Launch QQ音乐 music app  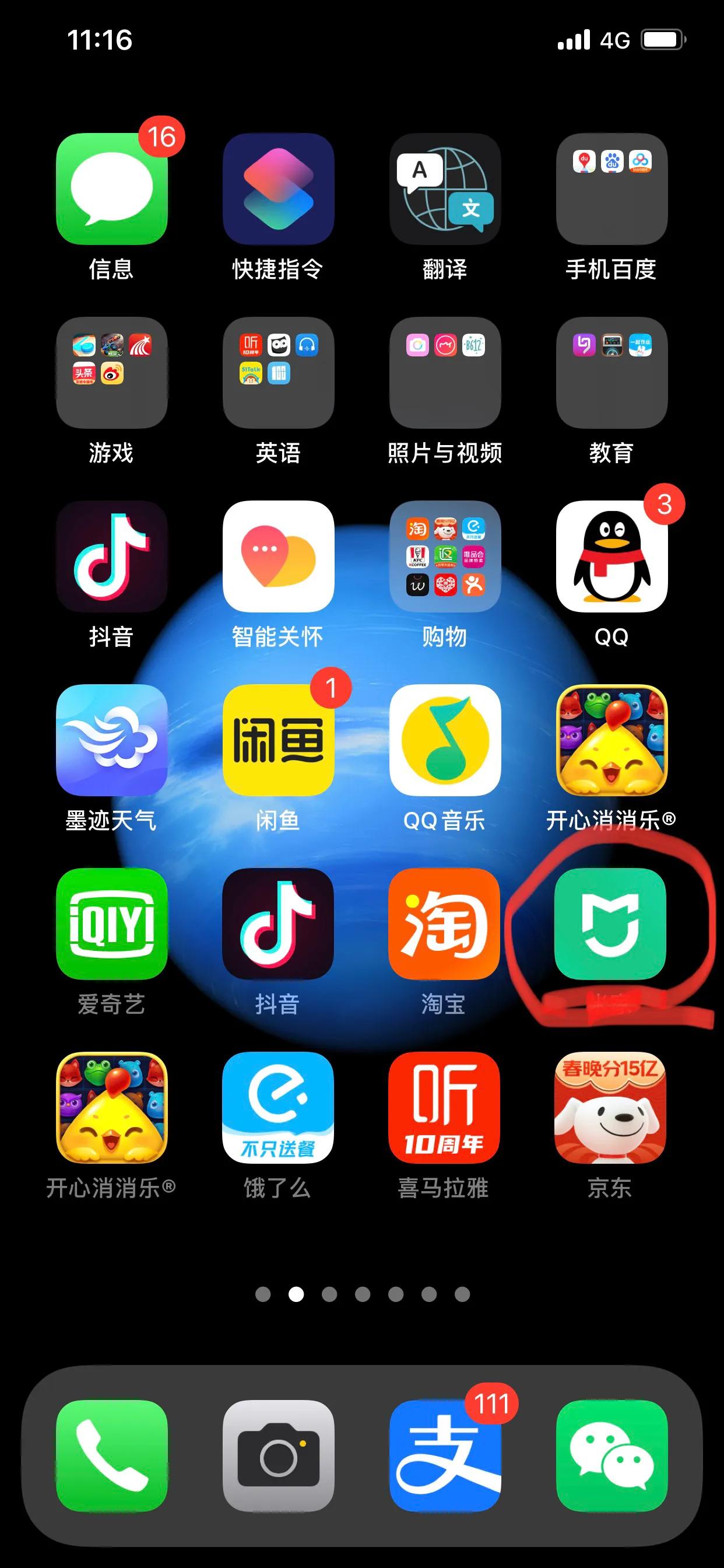tap(445, 740)
